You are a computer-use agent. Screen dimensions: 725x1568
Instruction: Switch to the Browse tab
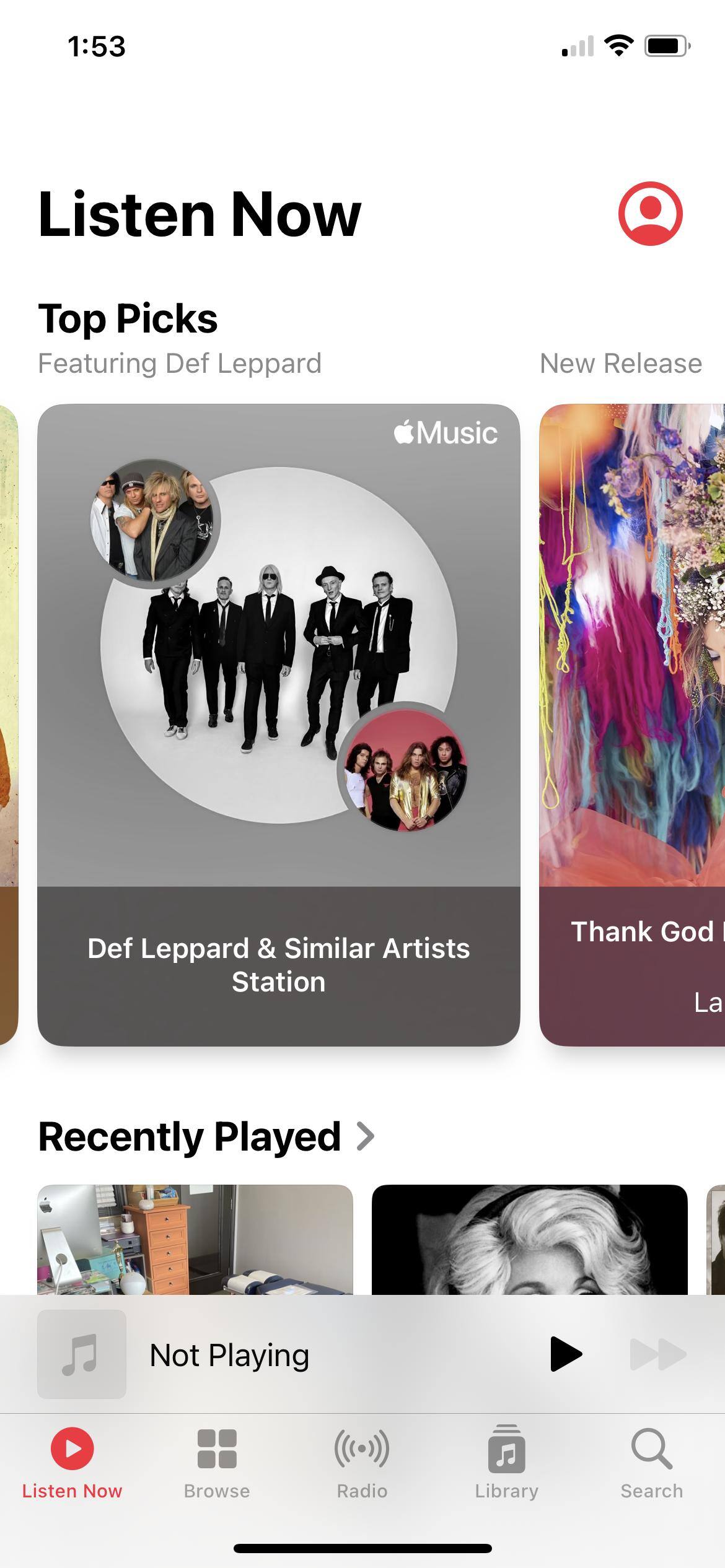coord(217,1463)
